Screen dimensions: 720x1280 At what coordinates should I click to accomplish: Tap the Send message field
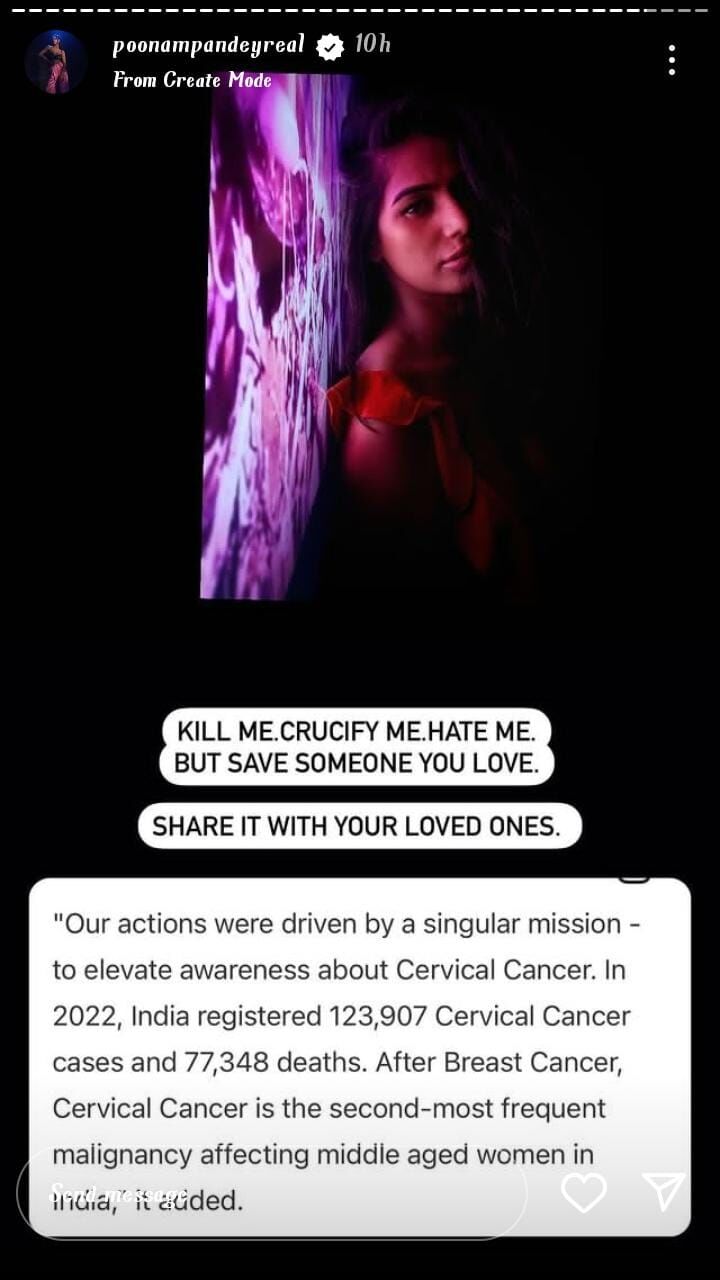click(270, 1193)
